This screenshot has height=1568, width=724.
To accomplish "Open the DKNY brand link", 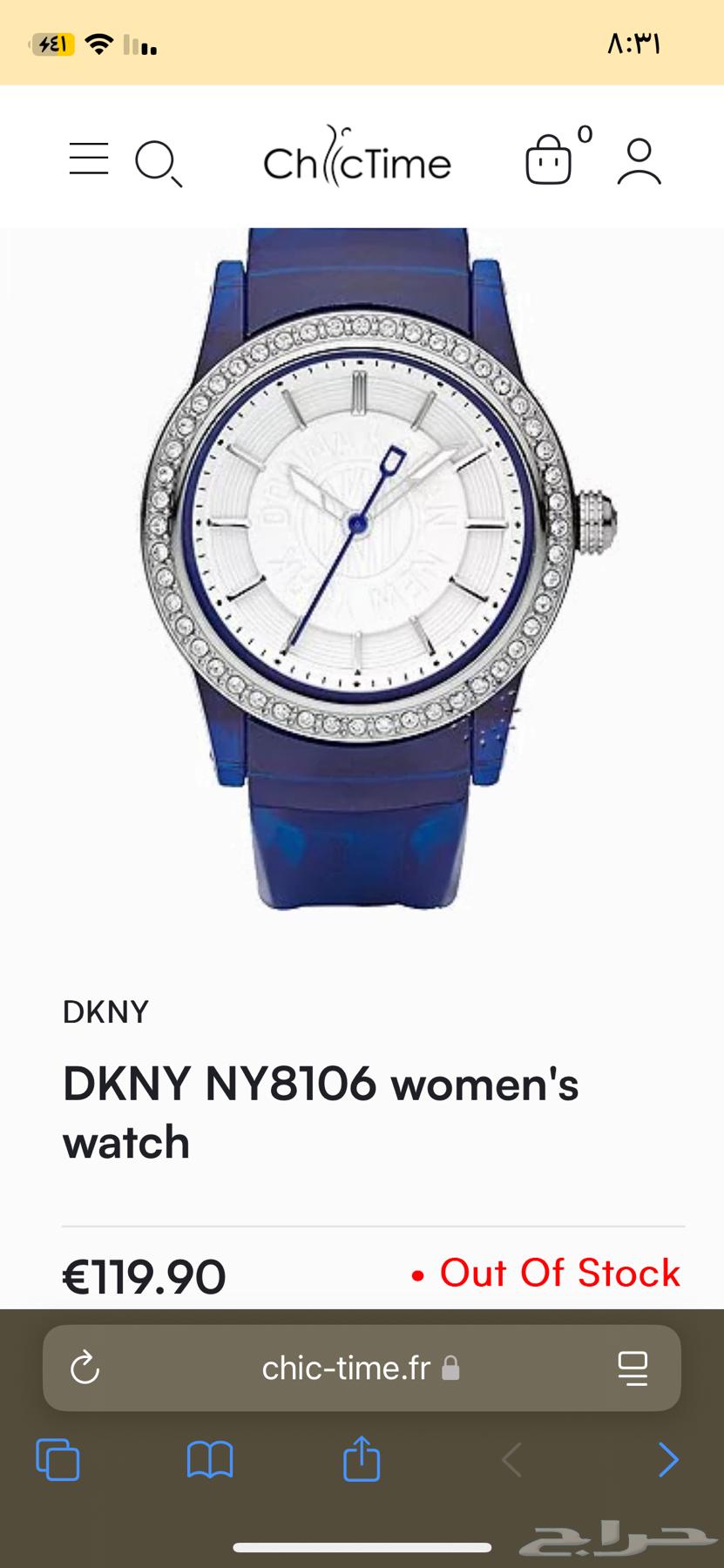I will point(105,1012).
